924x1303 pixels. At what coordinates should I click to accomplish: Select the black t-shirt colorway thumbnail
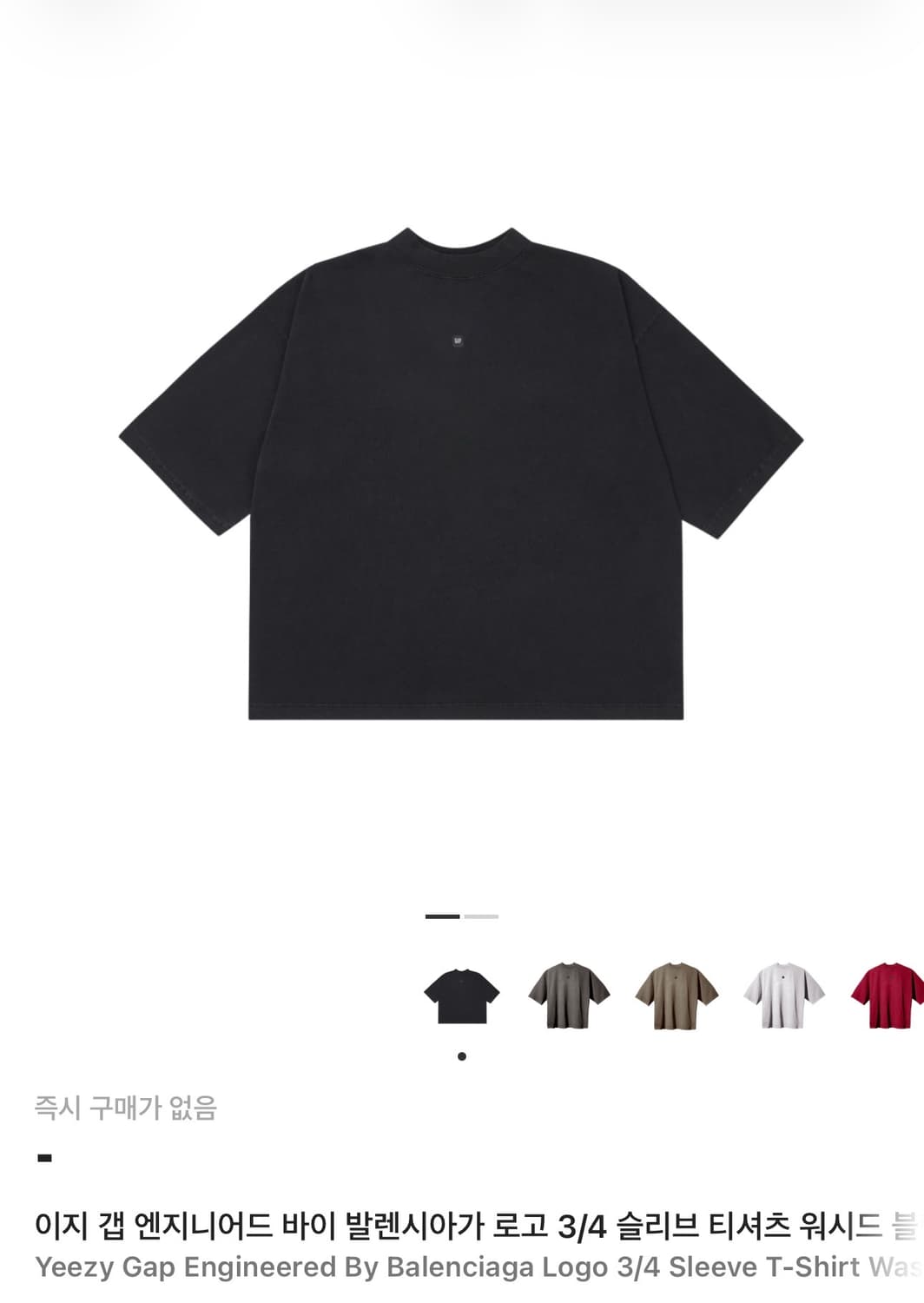pyautogui.click(x=465, y=997)
